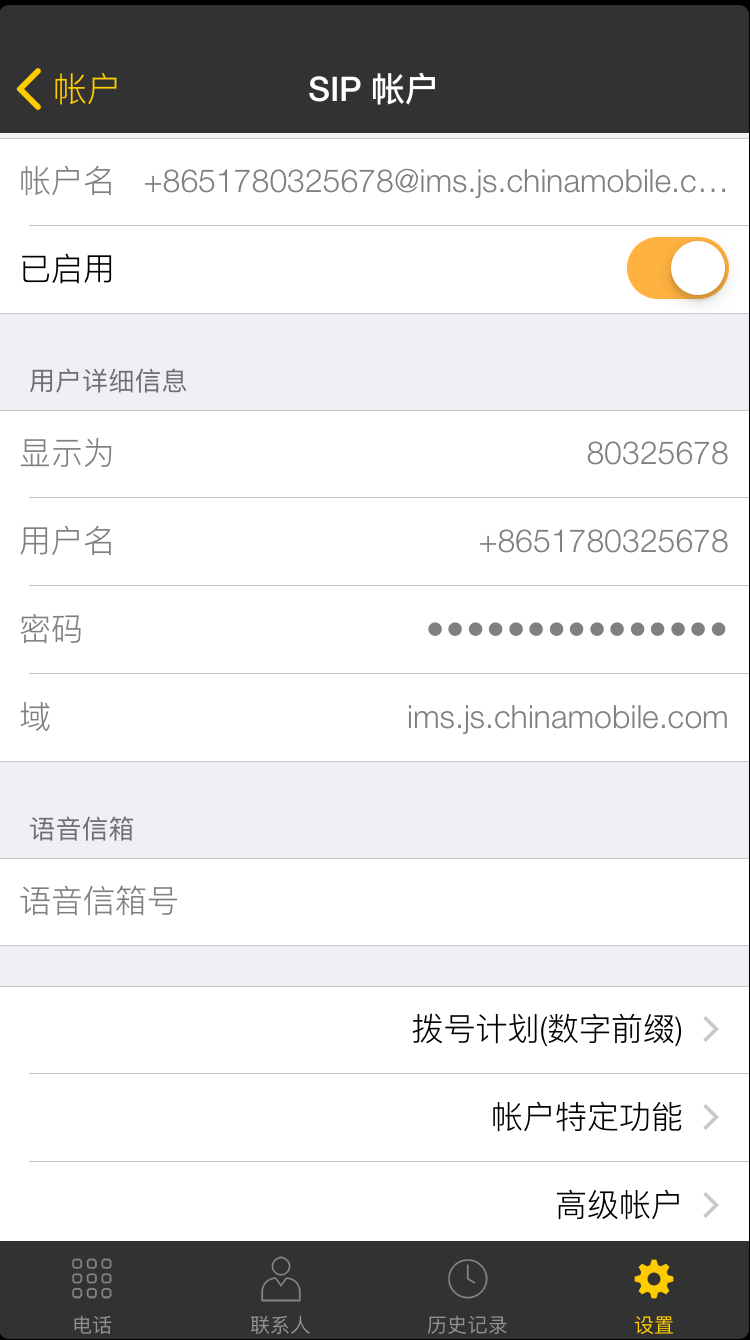Go back to 帐户 list
The width and height of the screenshot is (750, 1340).
[67, 89]
